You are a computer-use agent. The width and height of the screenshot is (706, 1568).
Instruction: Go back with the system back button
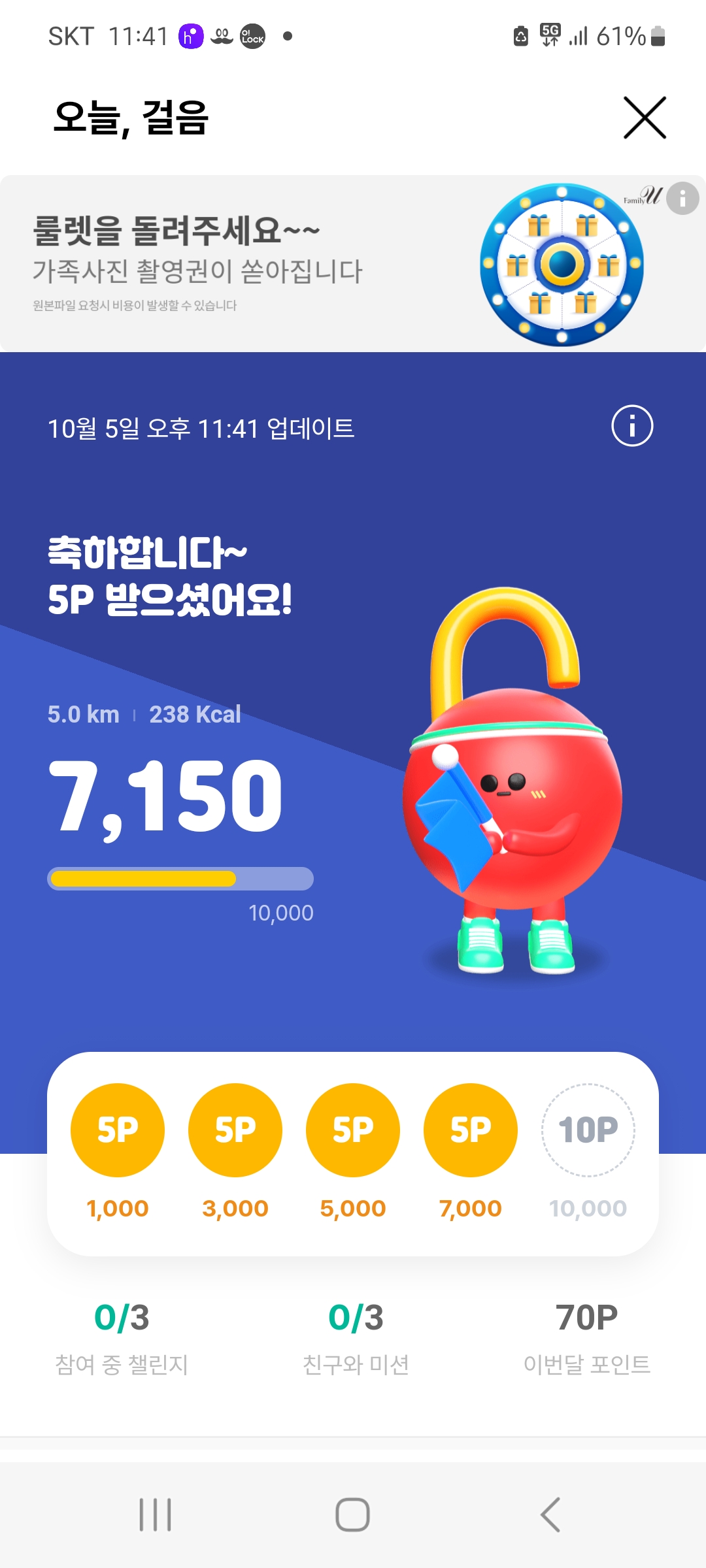point(550,1514)
